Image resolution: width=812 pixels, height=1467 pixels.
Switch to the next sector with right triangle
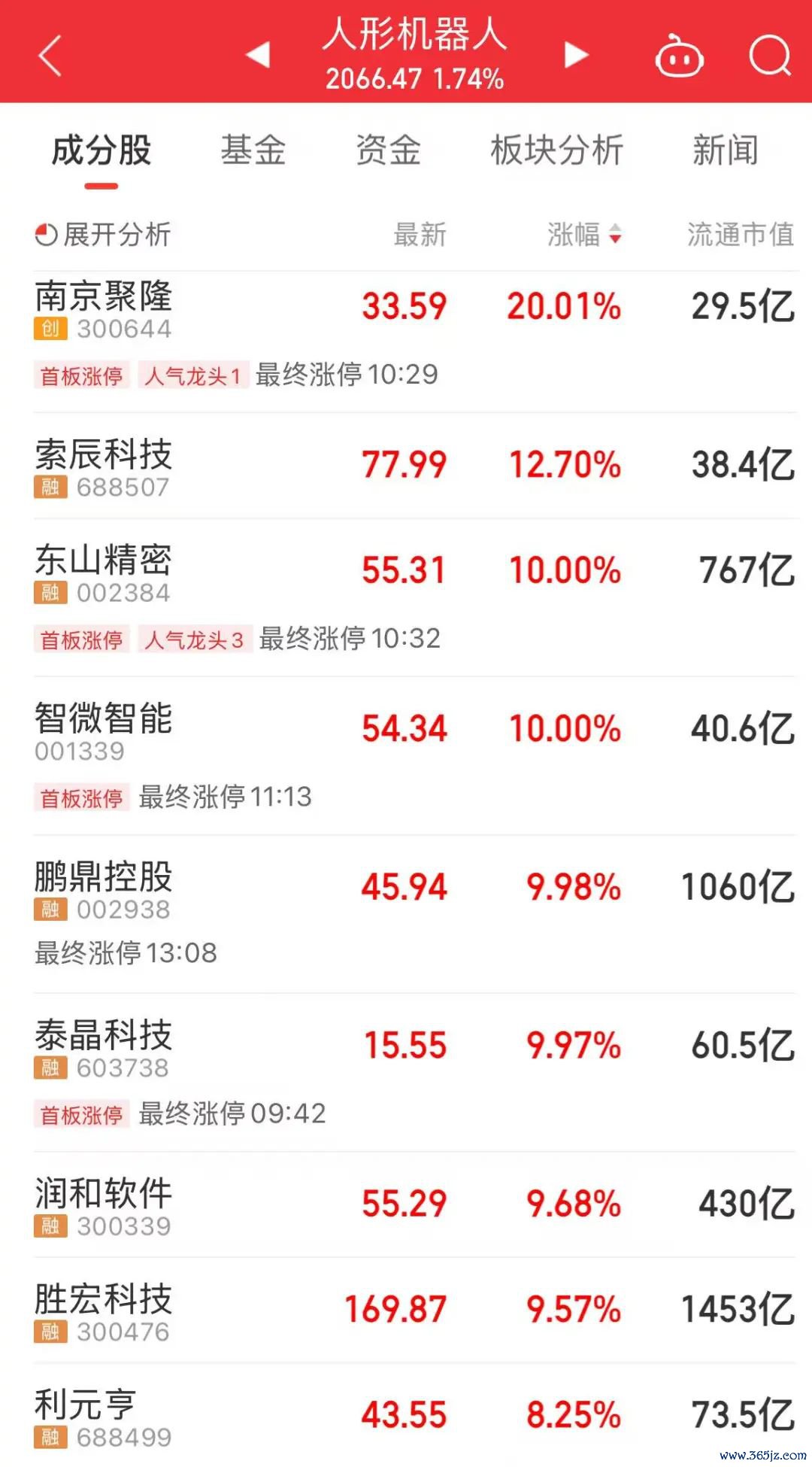[576, 55]
